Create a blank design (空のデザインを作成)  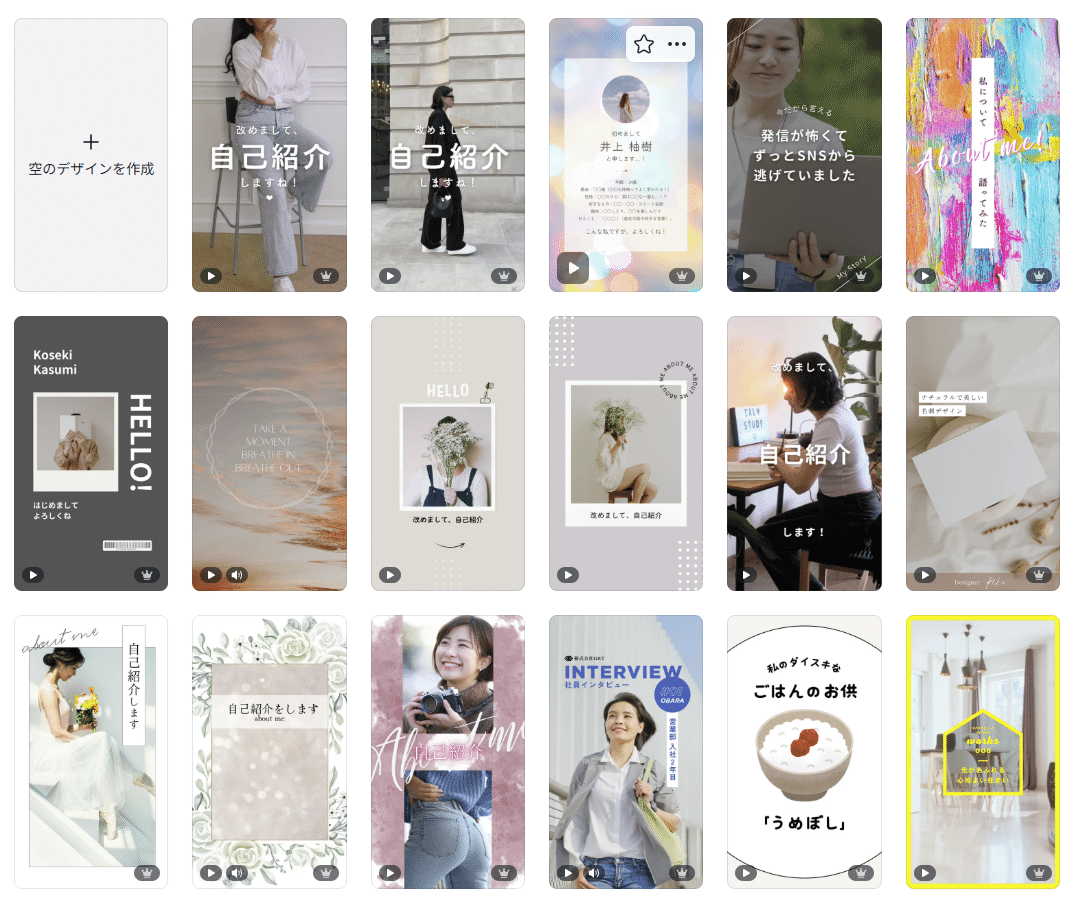(91, 155)
